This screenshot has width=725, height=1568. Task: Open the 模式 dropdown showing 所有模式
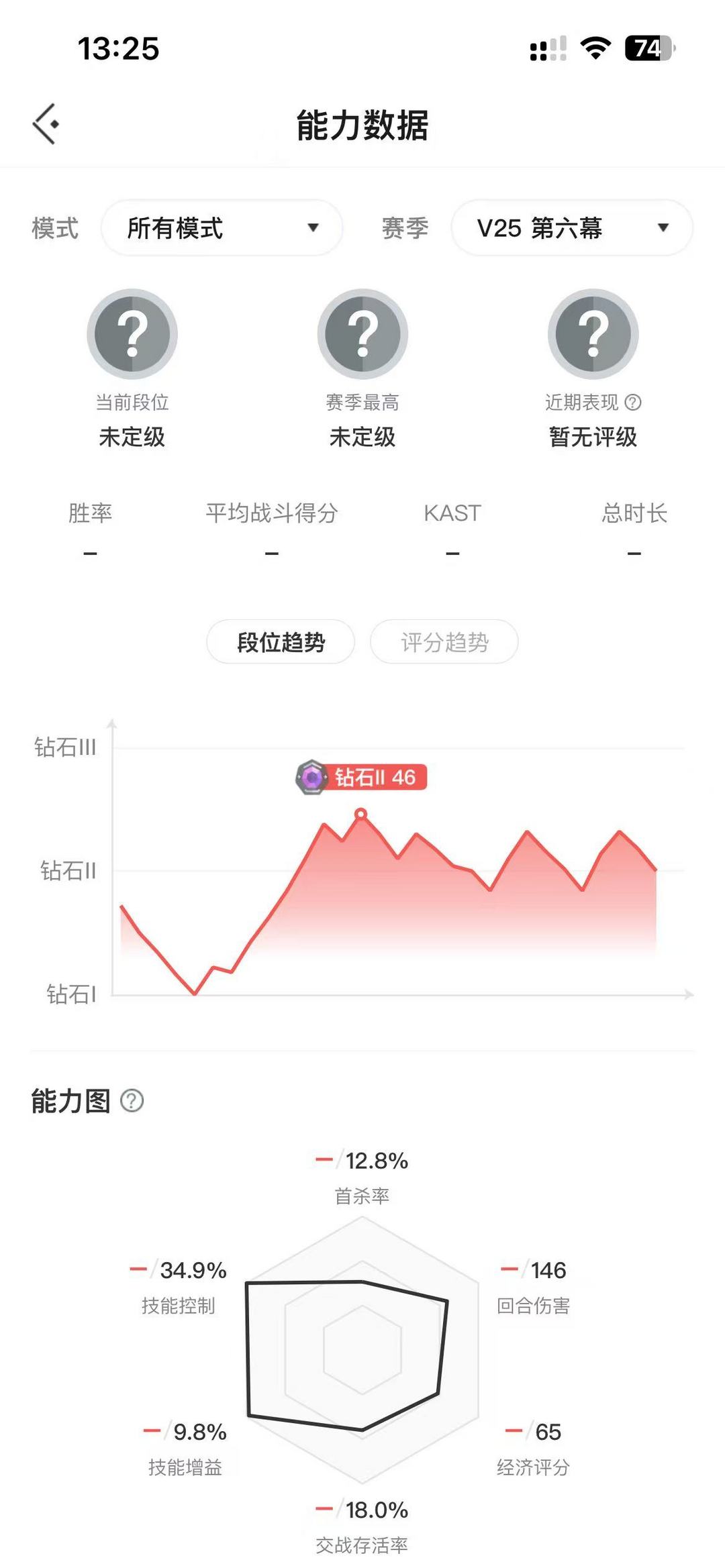(222, 228)
